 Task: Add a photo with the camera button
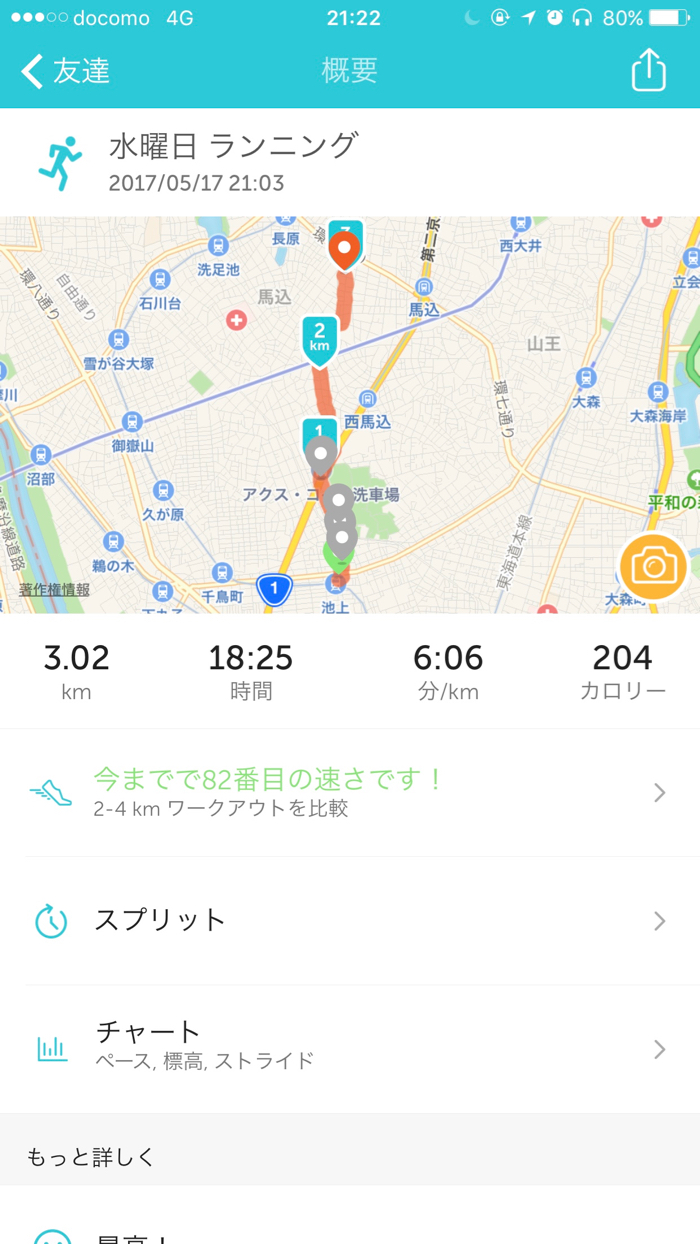pyautogui.click(x=654, y=568)
